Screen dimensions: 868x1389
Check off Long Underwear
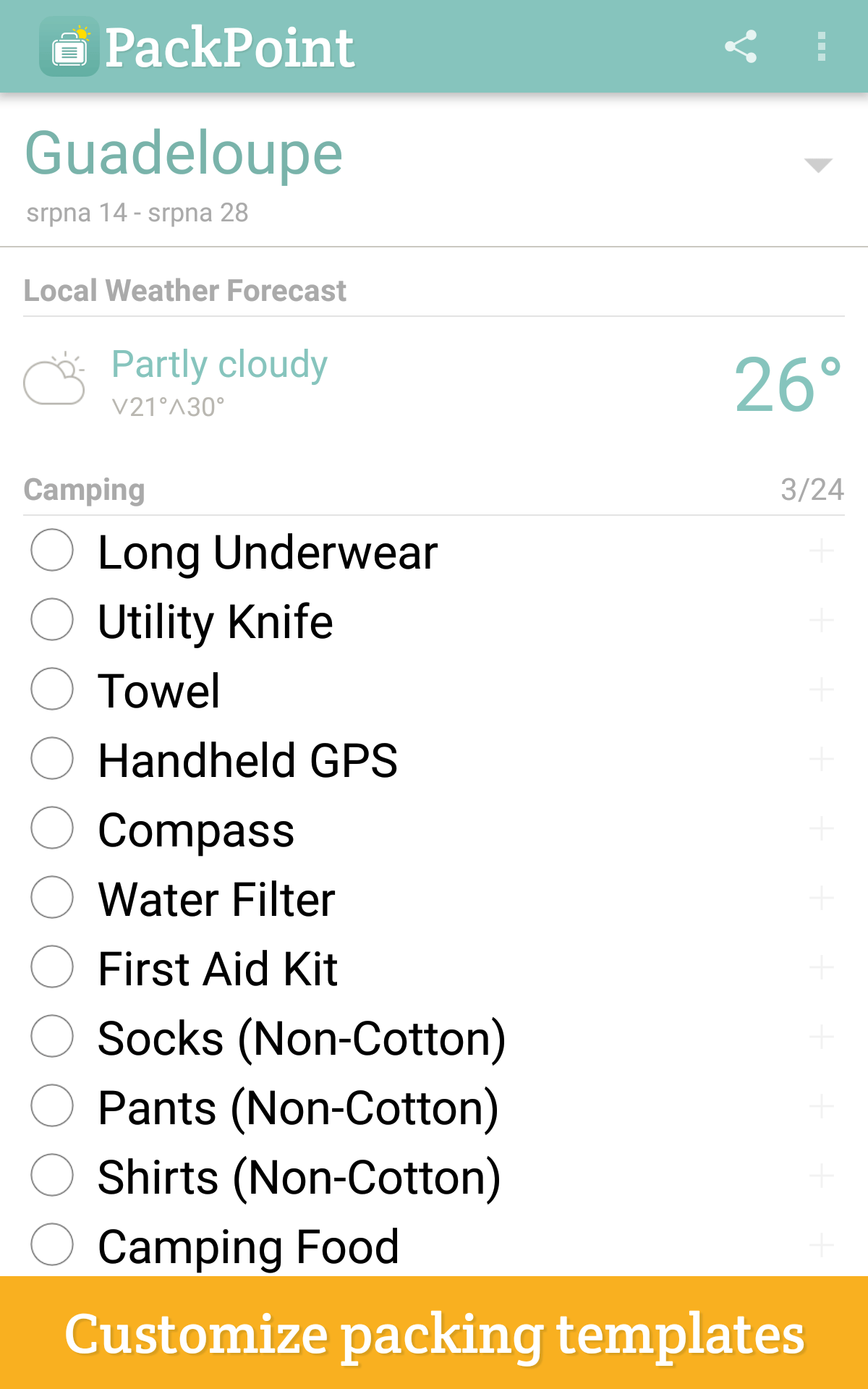pos(52,551)
